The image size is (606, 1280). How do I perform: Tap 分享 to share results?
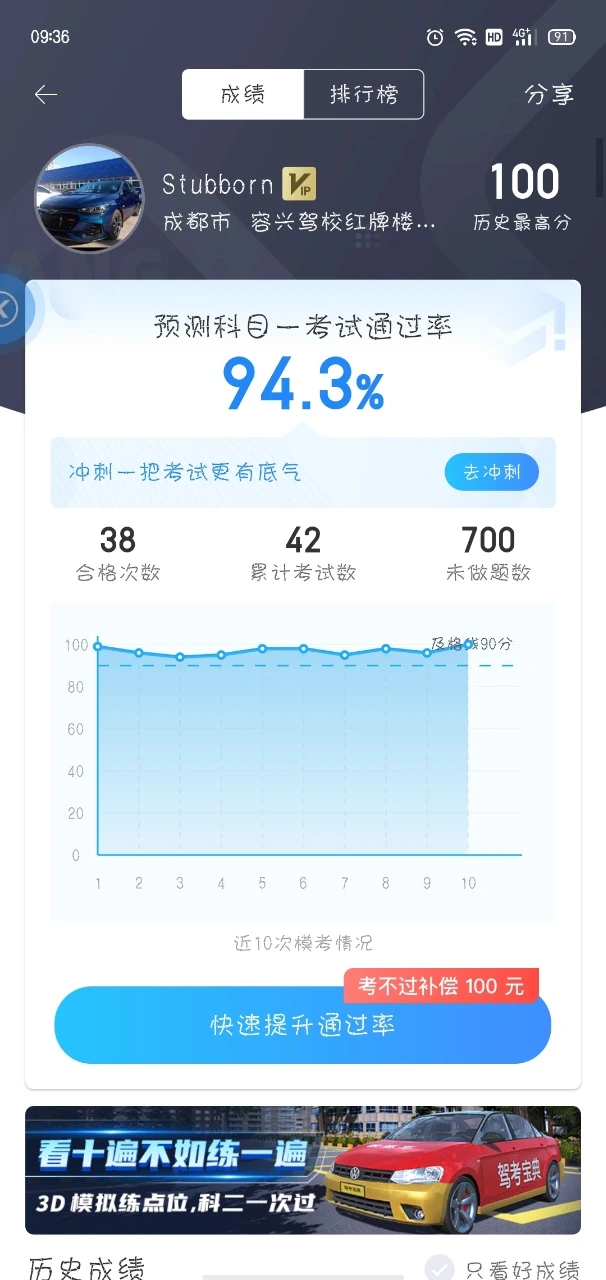[x=549, y=95]
